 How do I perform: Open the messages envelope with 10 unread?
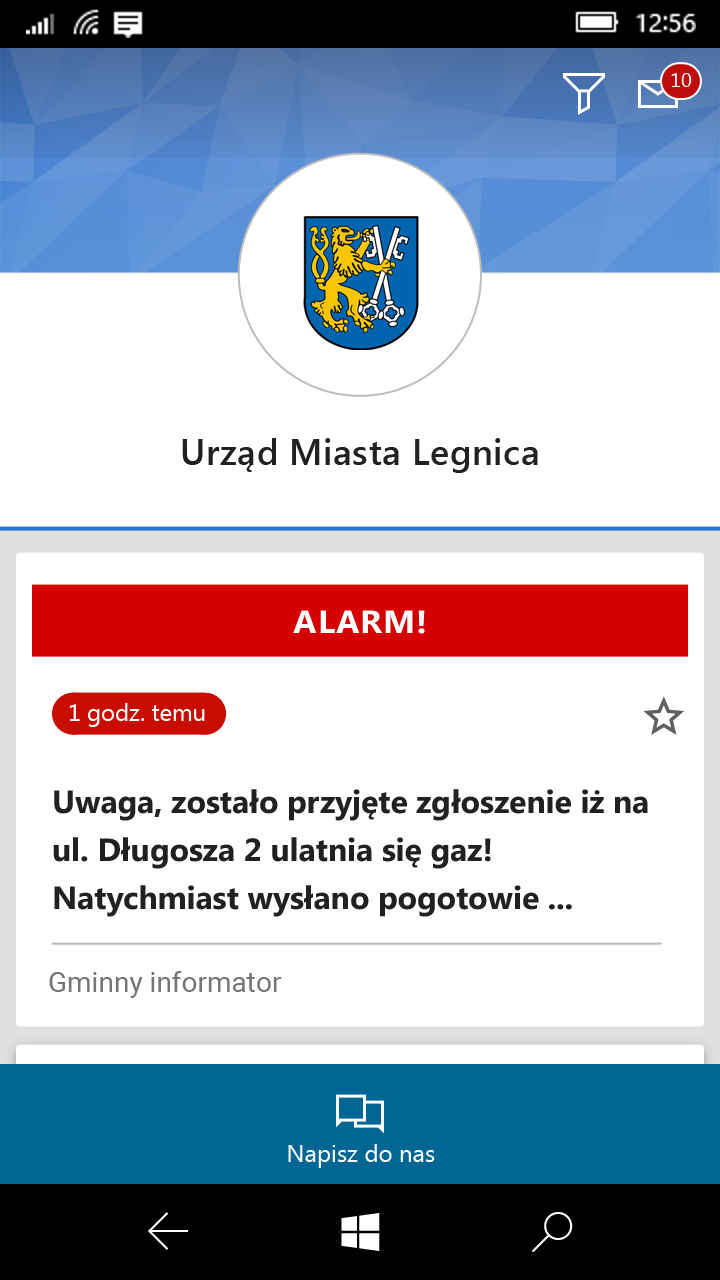click(660, 92)
